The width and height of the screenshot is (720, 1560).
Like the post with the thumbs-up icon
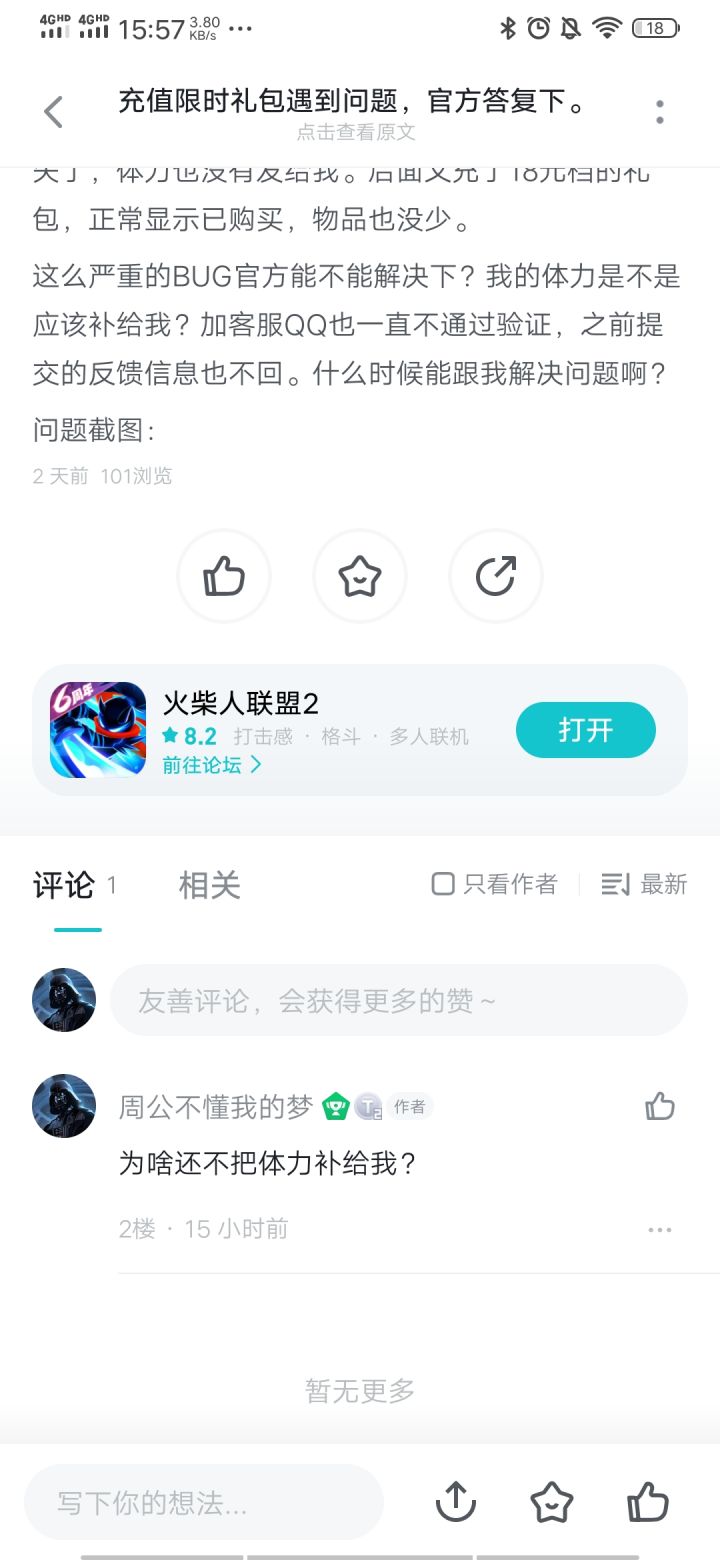point(224,576)
